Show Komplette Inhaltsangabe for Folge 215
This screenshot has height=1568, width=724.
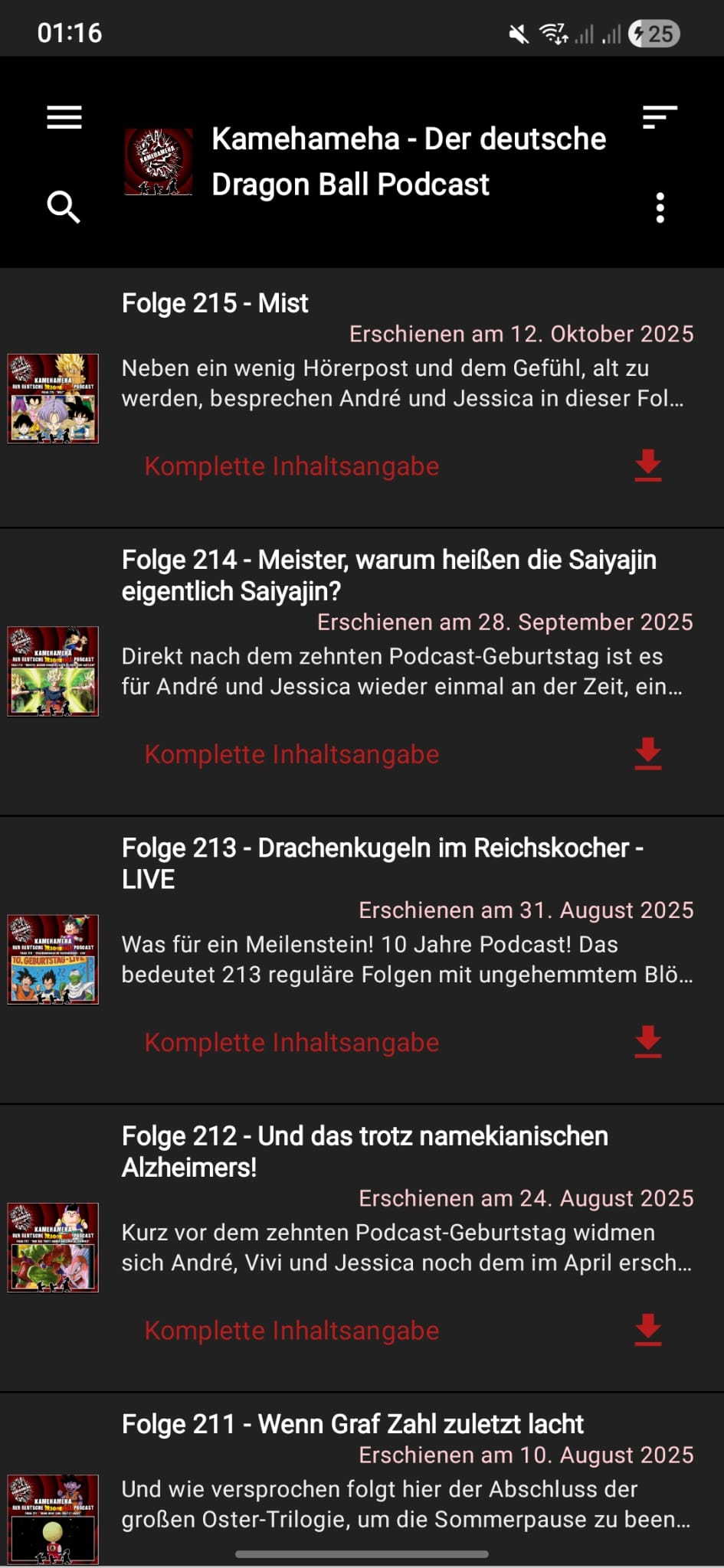(292, 466)
